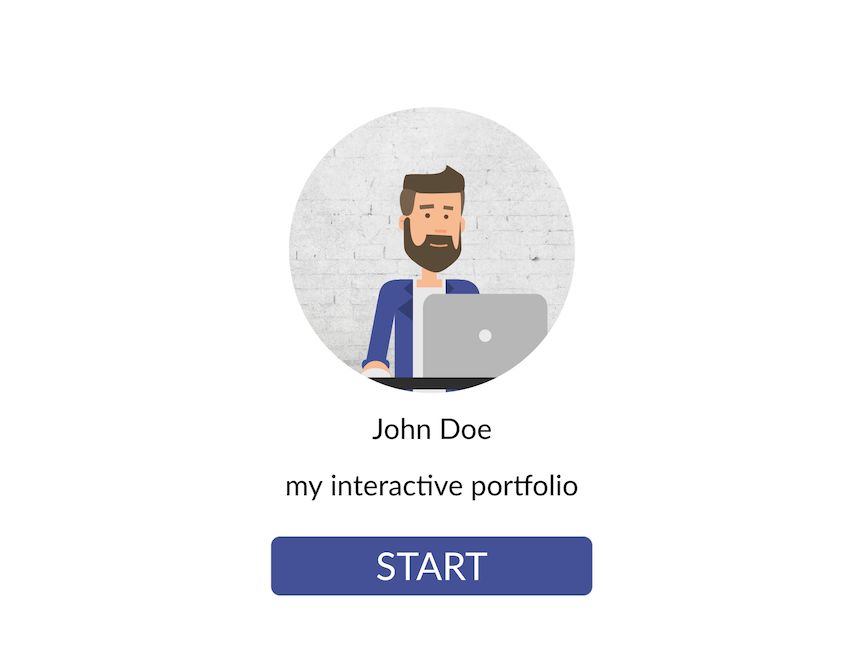The width and height of the screenshot is (855, 670).
Task: Tap the START button
Action: tap(431, 566)
